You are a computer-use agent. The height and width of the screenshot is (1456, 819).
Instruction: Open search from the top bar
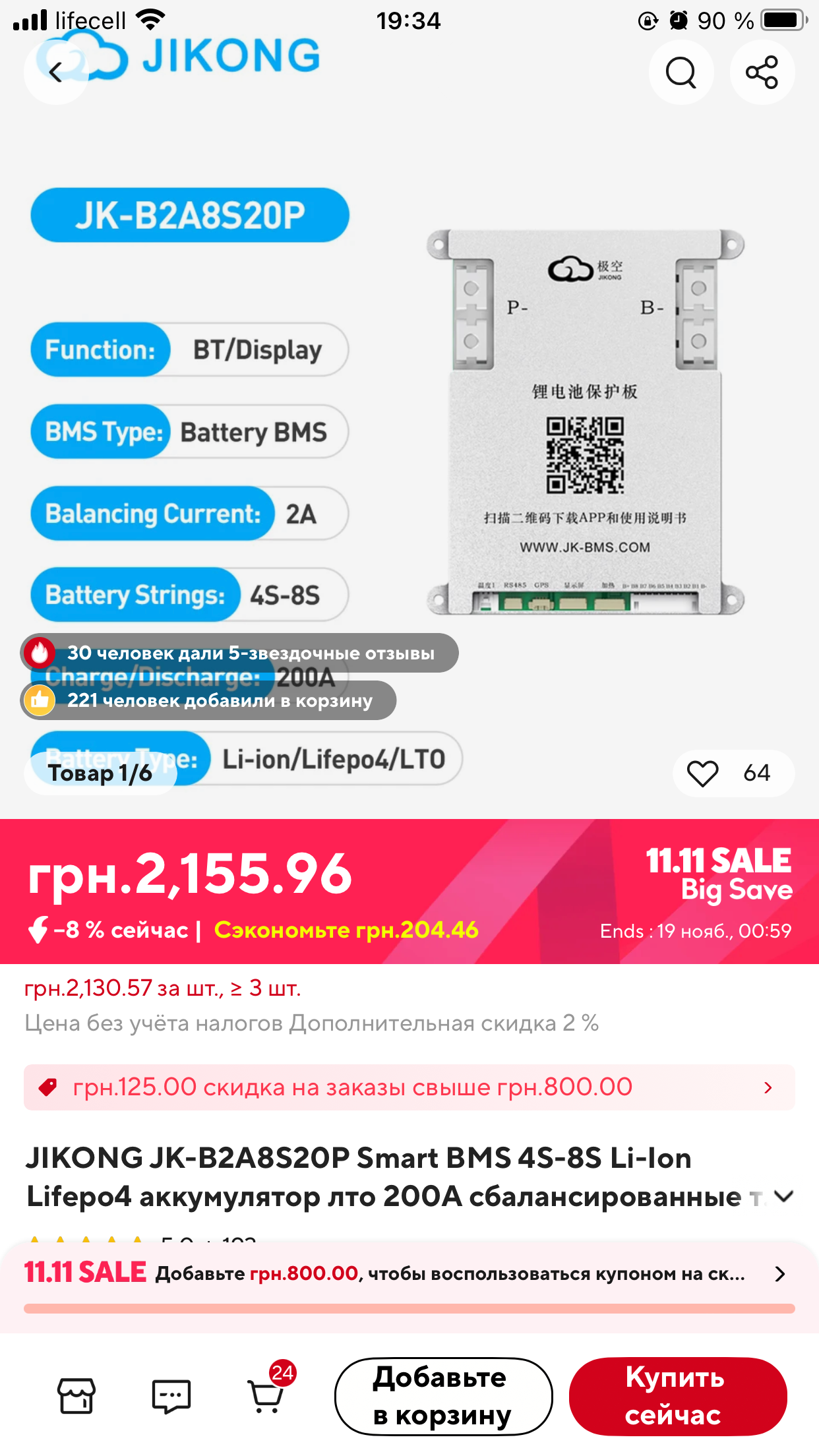681,72
